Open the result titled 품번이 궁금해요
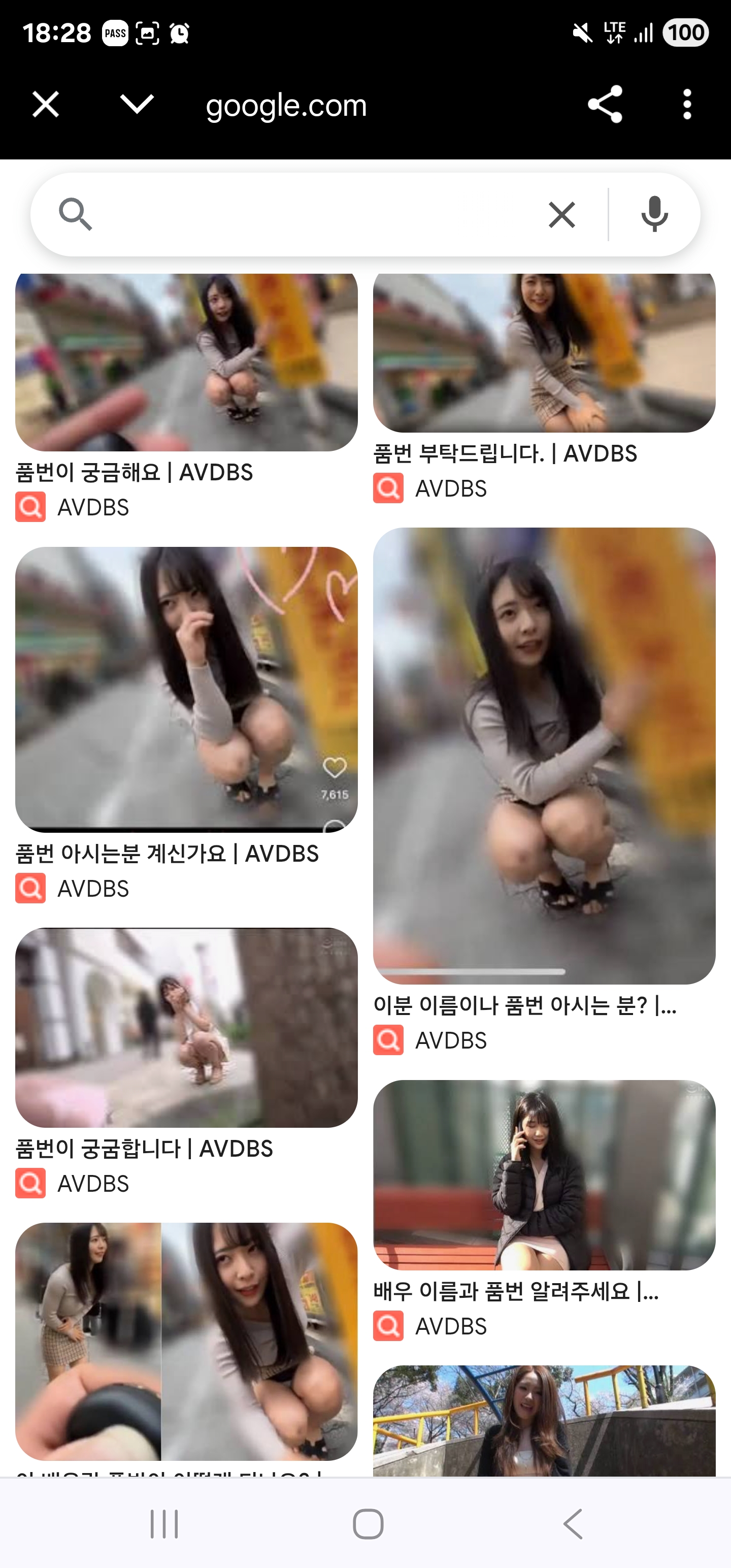 point(134,472)
